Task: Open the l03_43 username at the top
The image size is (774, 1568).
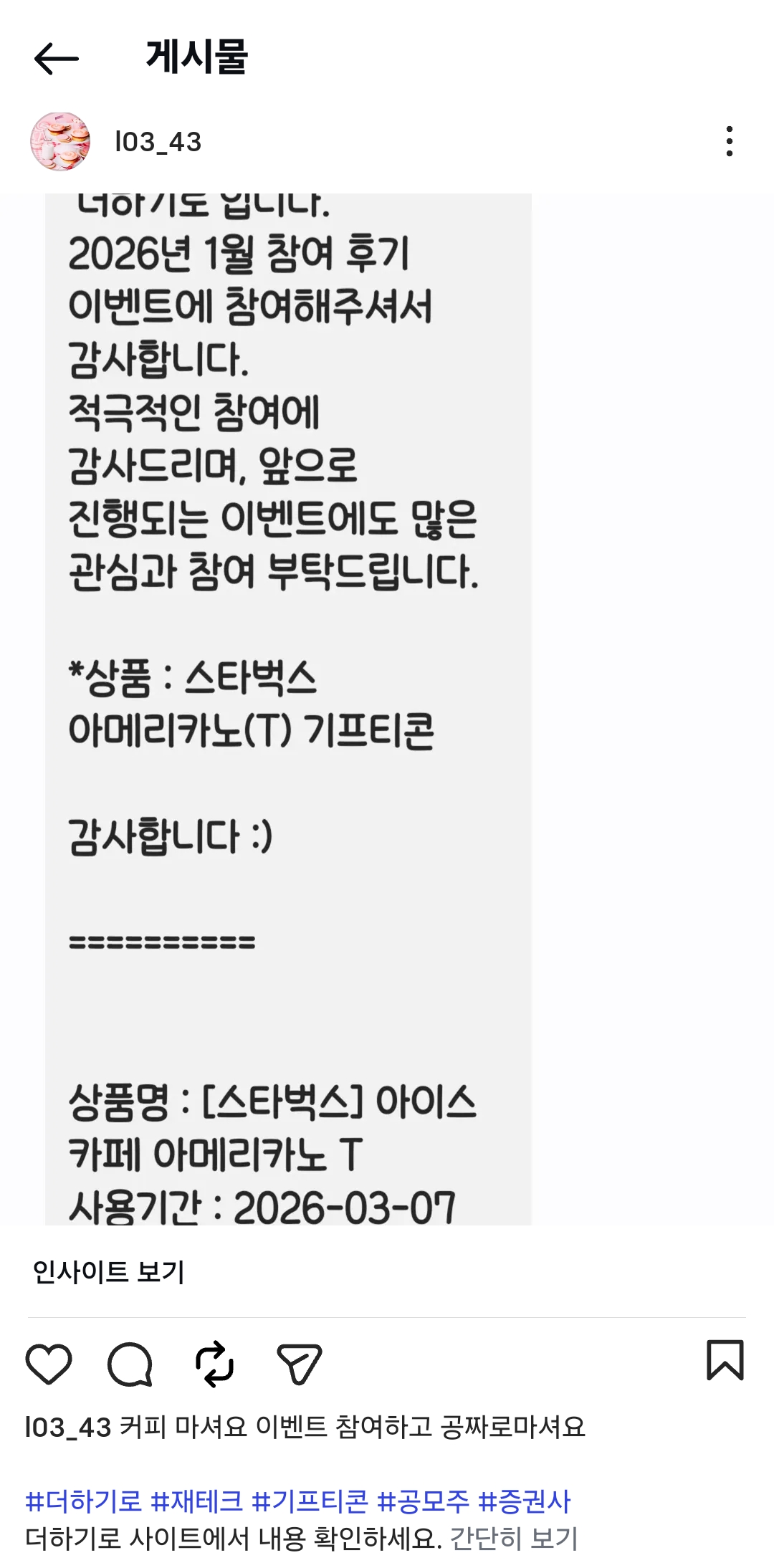Action: (x=158, y=142)
